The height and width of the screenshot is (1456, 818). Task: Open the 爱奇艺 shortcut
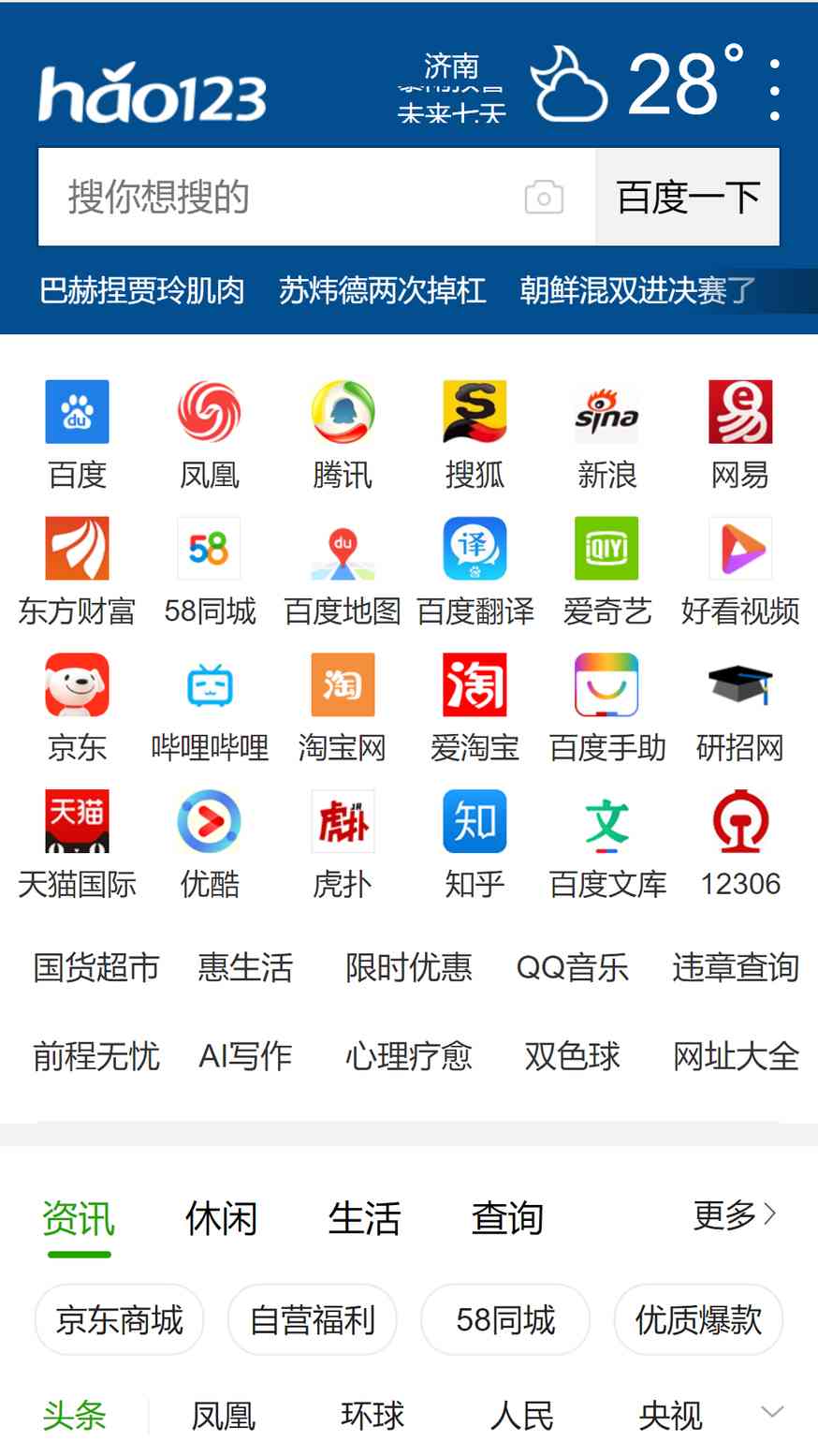607,571
